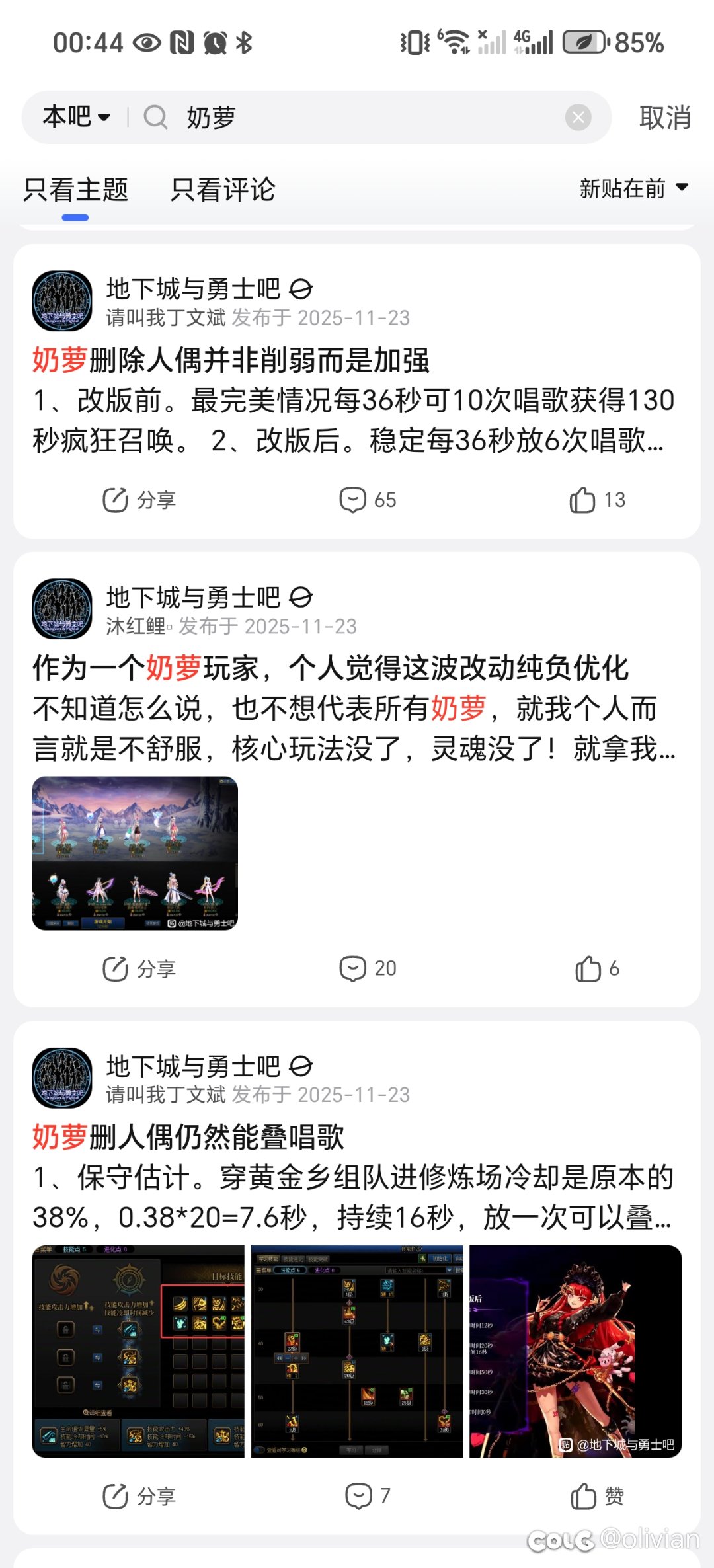The height and width of the screenshot is (1568, 714).
Task: Open the 新贴在前 sort dropdown
Action: 633,189
